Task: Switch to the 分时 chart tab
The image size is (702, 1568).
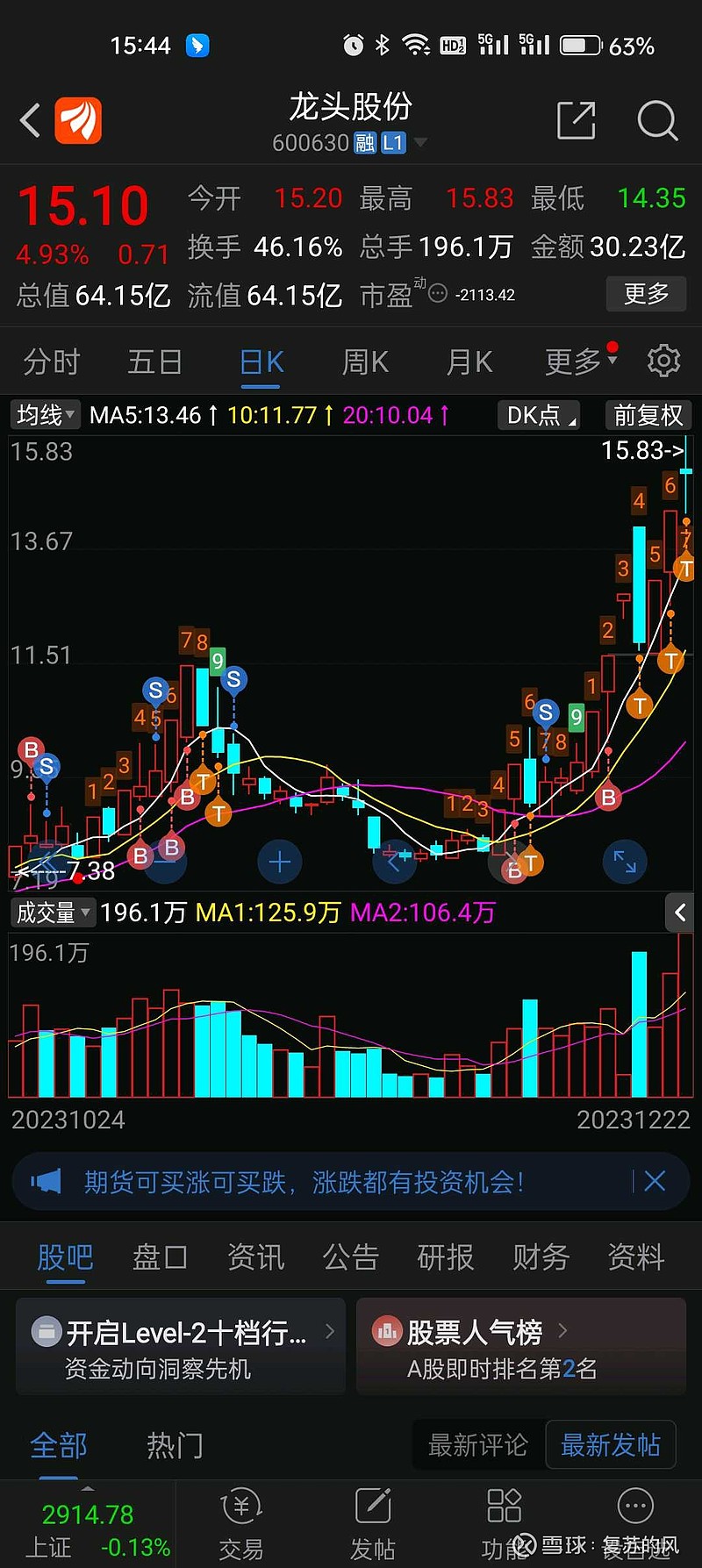Action: [52, 362]
